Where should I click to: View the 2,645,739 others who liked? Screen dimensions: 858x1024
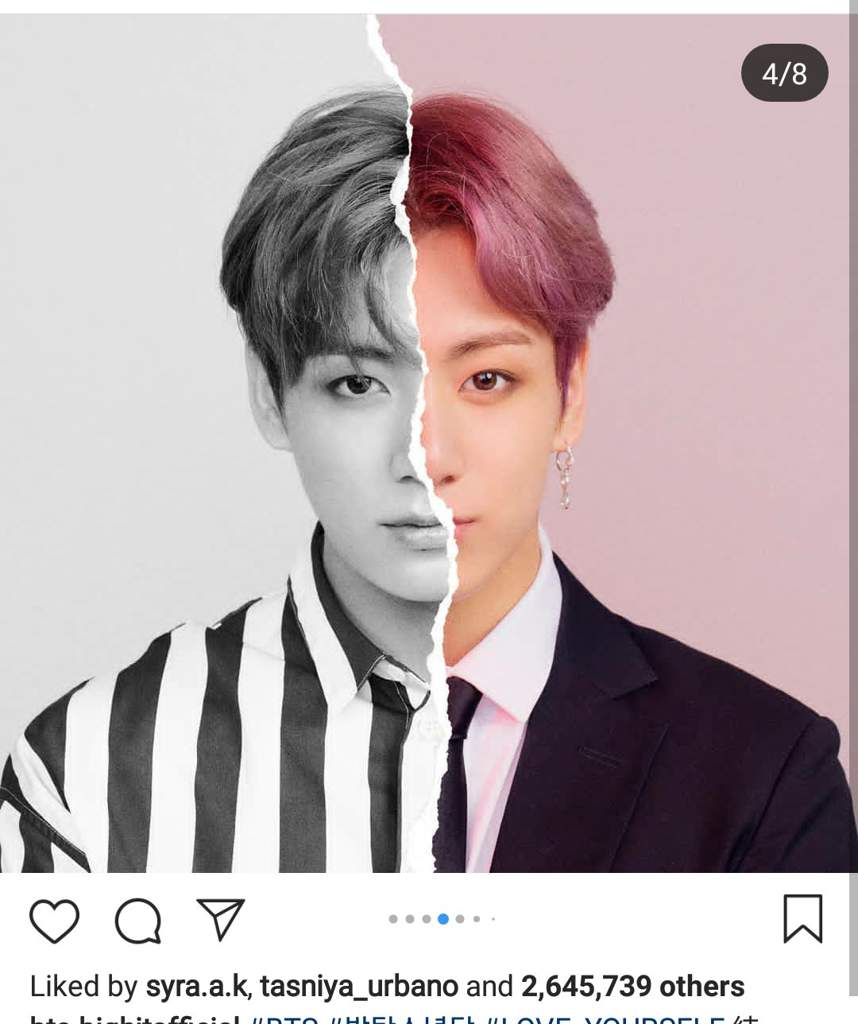(x=632, y=987)
